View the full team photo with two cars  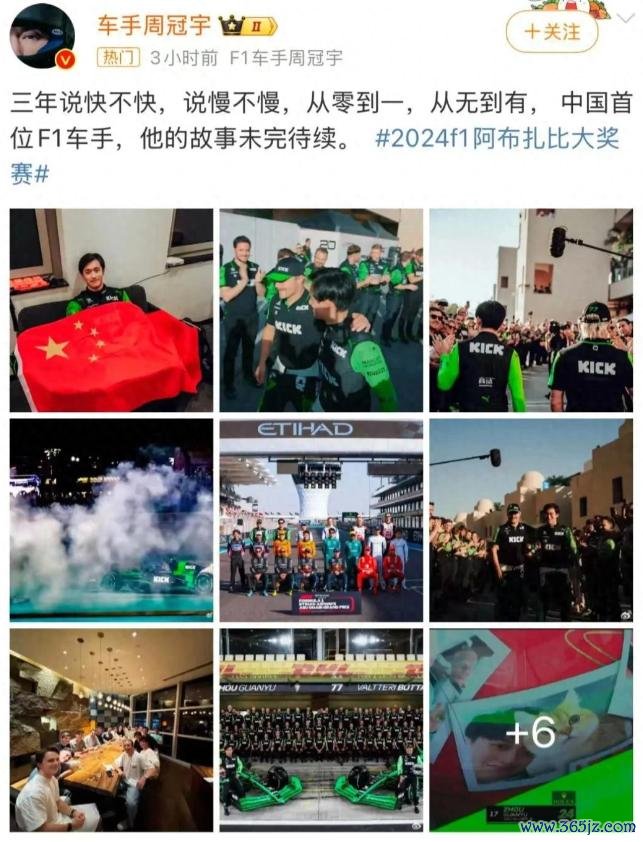(321, 730)
